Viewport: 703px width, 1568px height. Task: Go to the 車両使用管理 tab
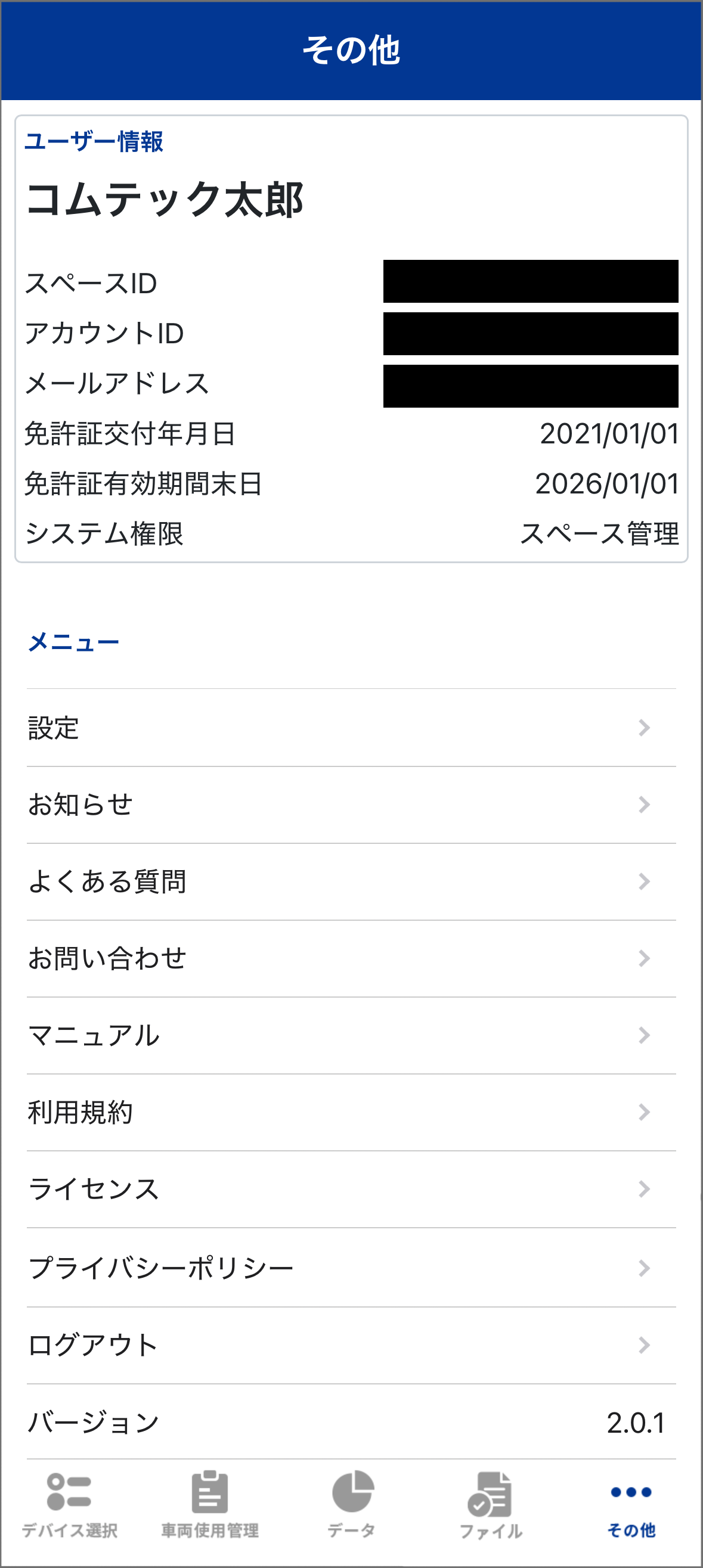[210, 1504]
